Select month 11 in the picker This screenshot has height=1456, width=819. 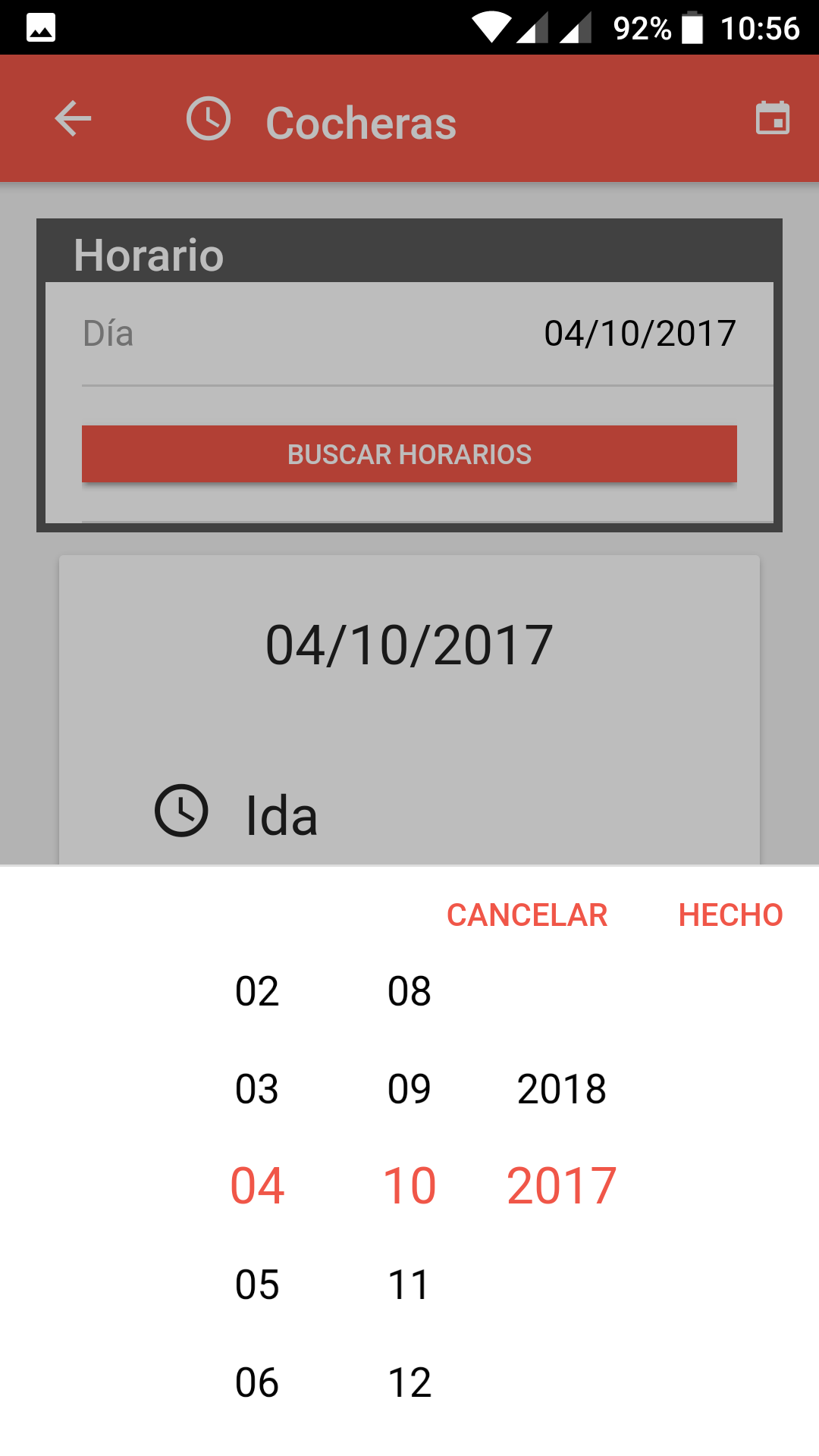409,1285
